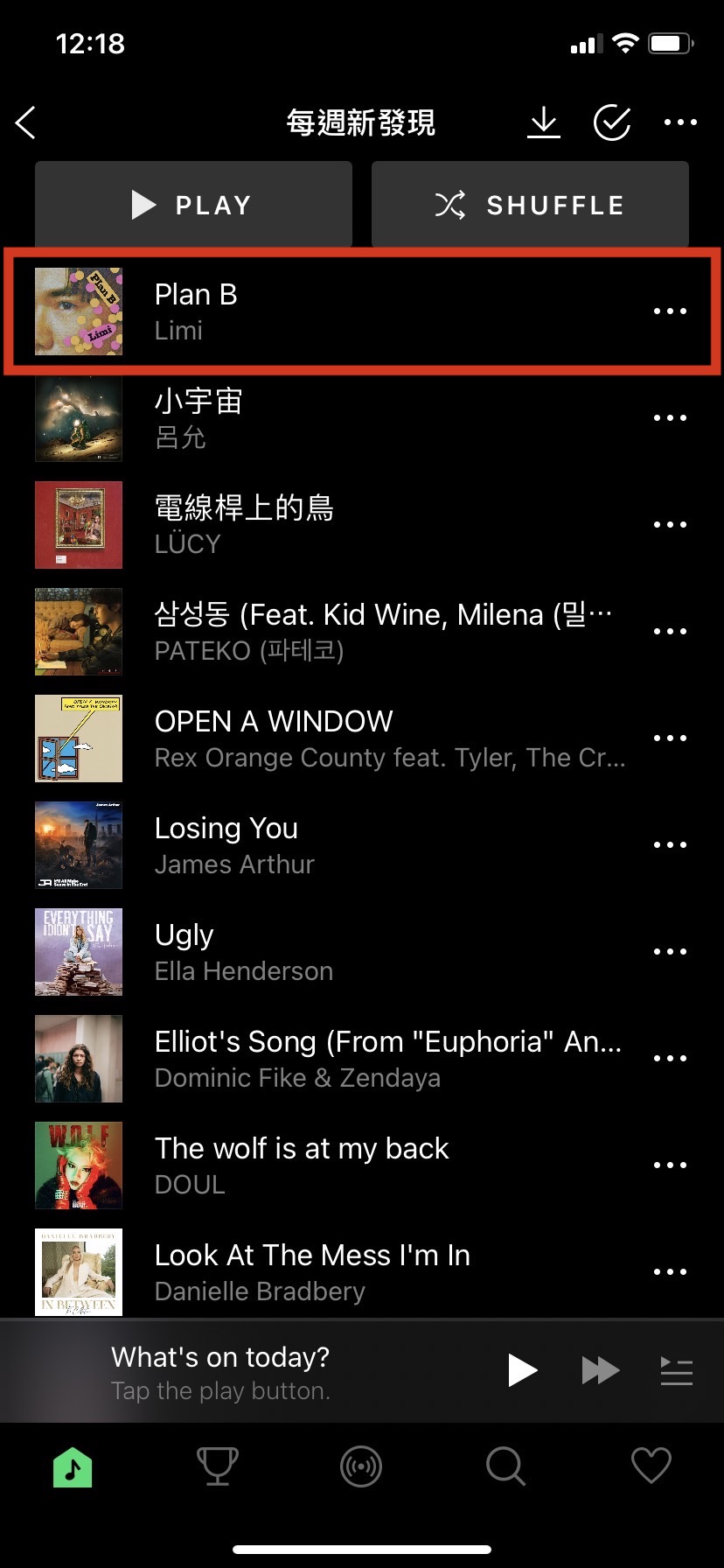Screen dimensions: 724x1568
Task: Open the playlist overflow menu in header
Action: [680, 123]
